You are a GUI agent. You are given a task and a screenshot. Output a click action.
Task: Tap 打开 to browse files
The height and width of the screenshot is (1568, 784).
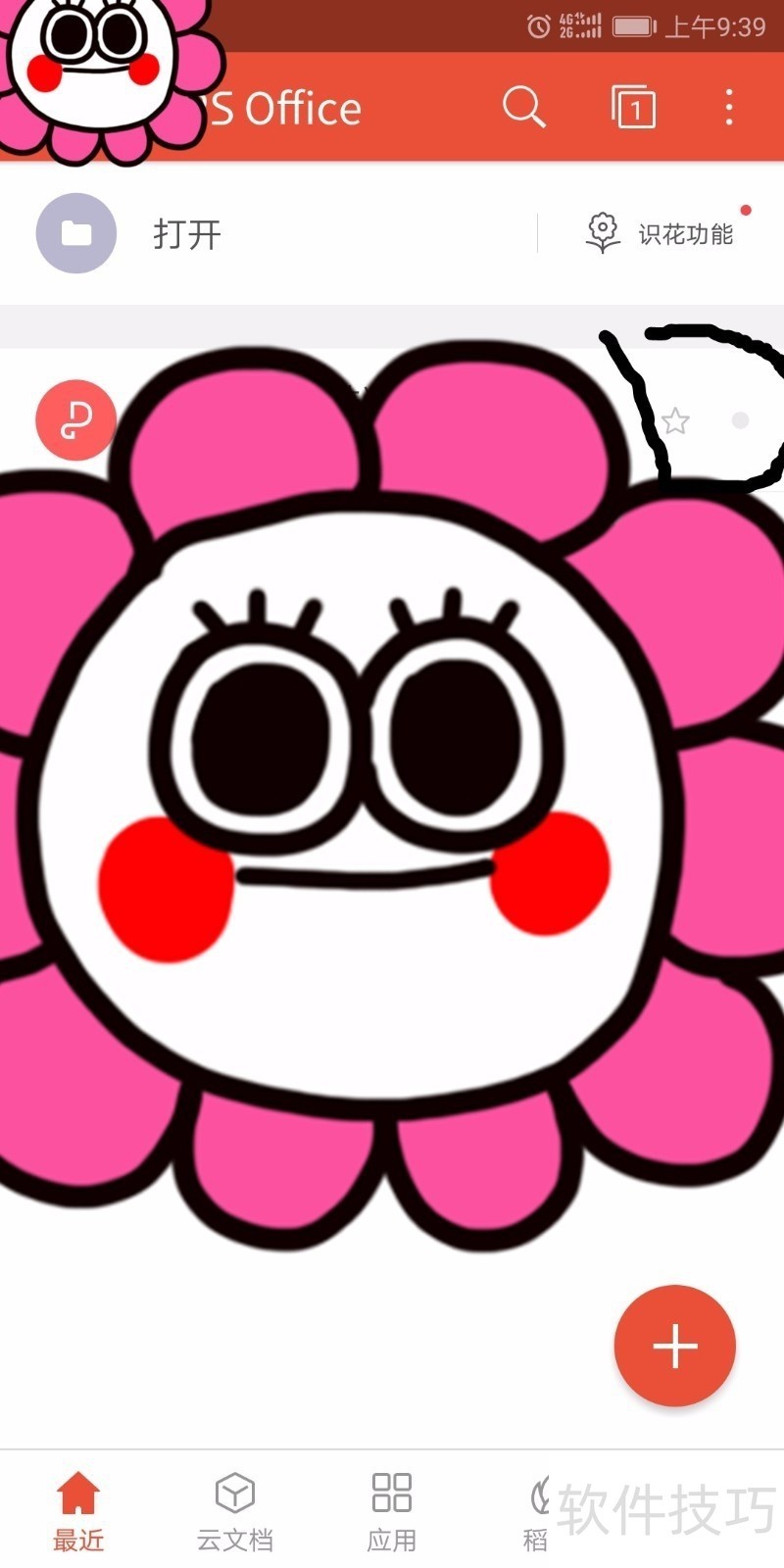click(x=186, y=234)
